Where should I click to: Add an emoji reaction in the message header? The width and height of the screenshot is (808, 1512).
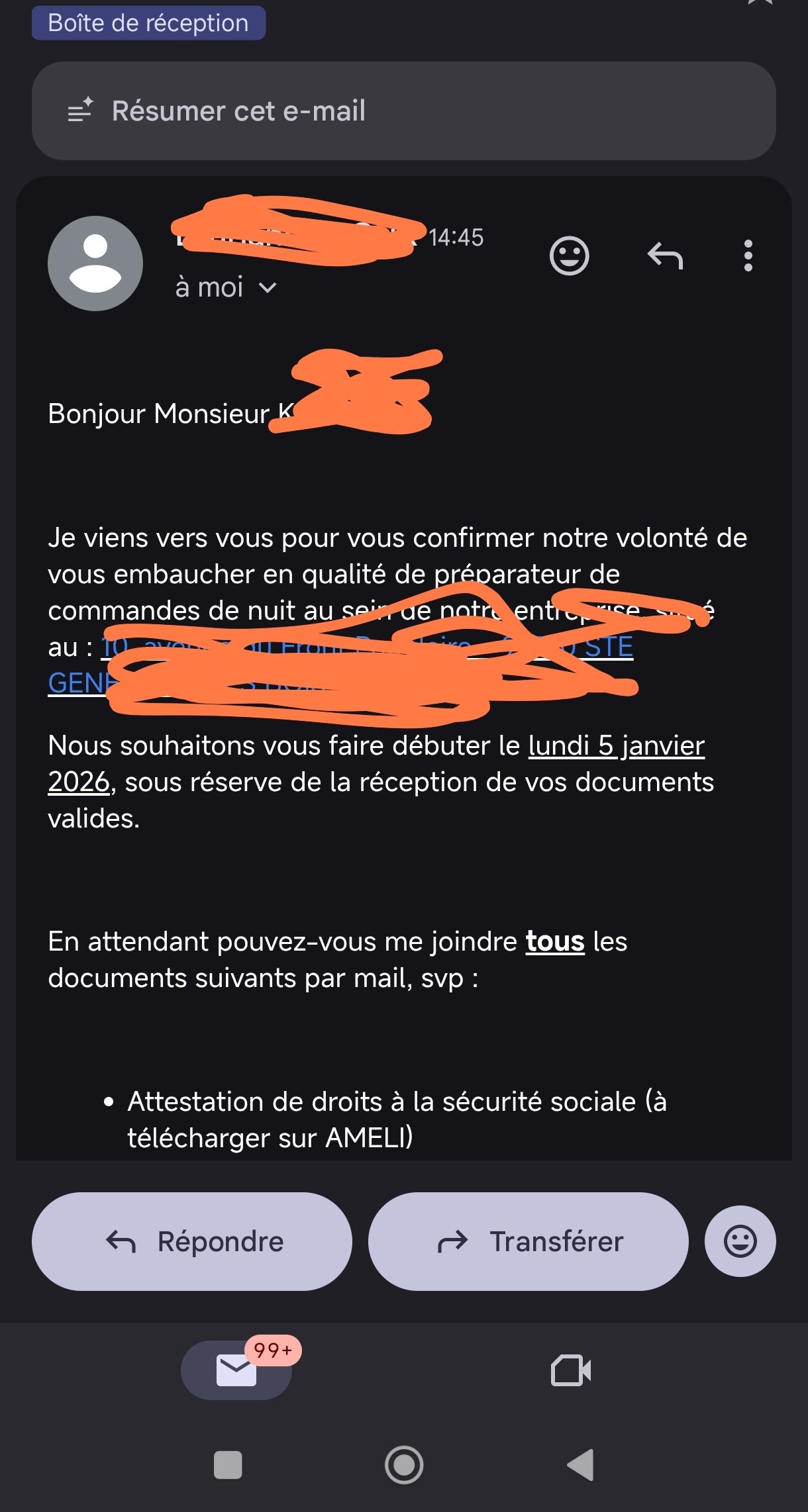tap(569, 256)
